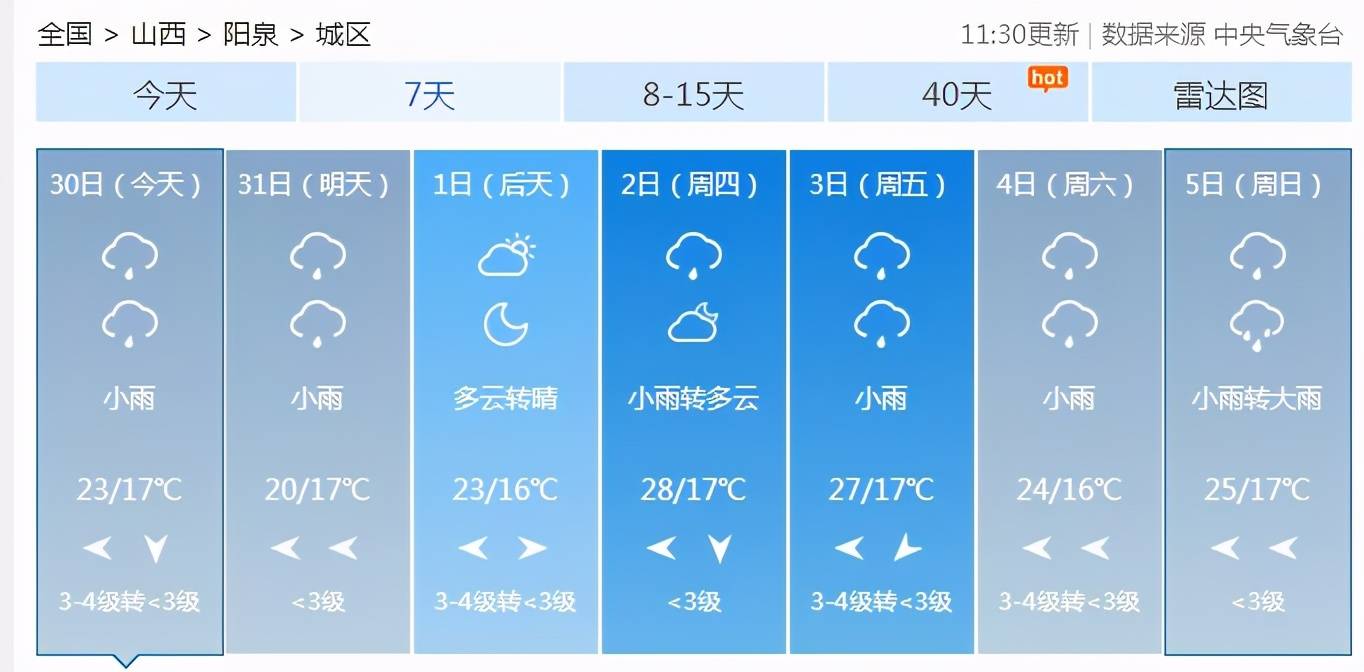Viewport: 1364px width, 672px height.
Task: Tap the 5日 (周日) forecast card
Action: (1257, 400)
